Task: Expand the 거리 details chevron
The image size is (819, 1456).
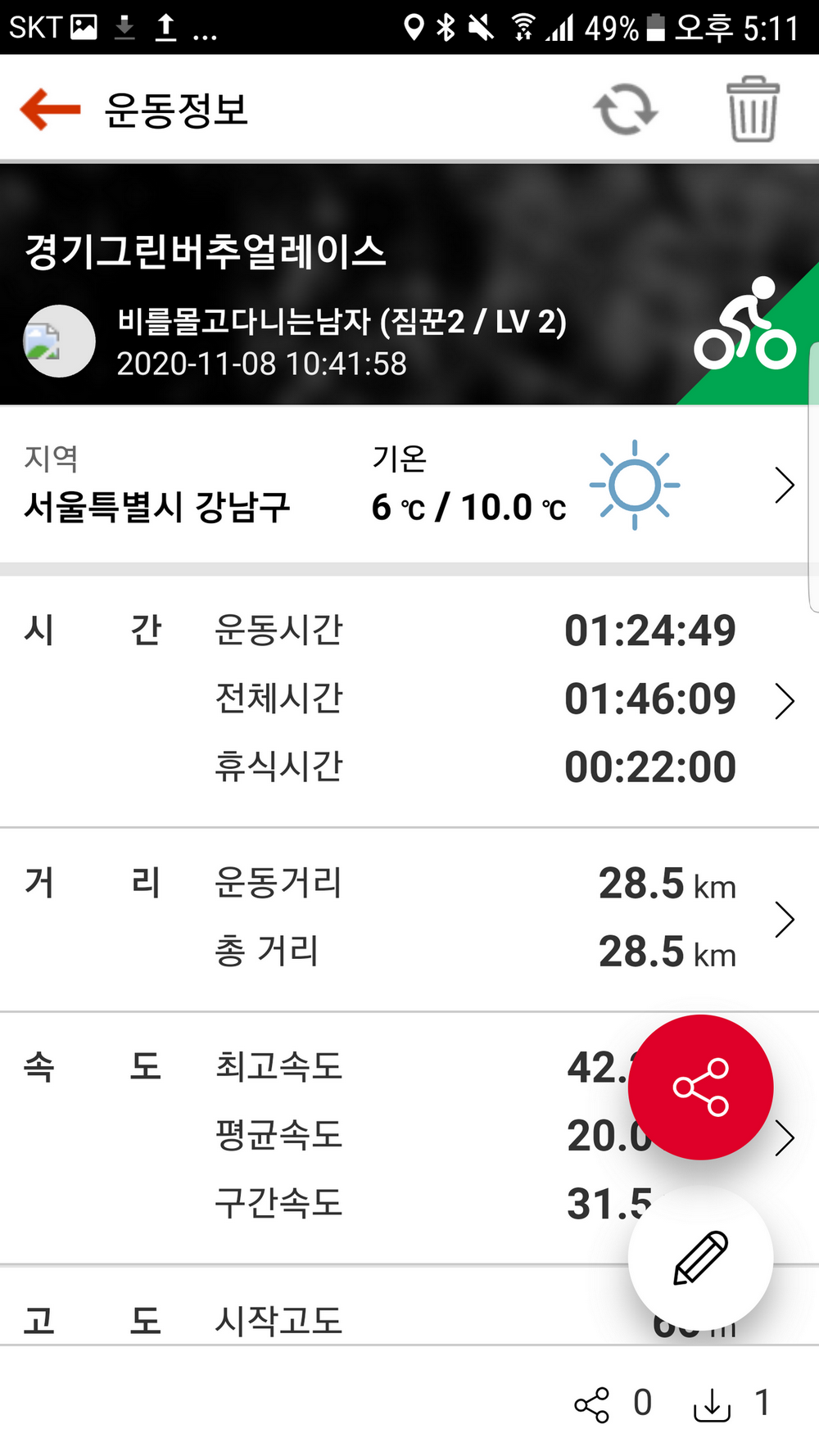Action: [x=784, y=920]
